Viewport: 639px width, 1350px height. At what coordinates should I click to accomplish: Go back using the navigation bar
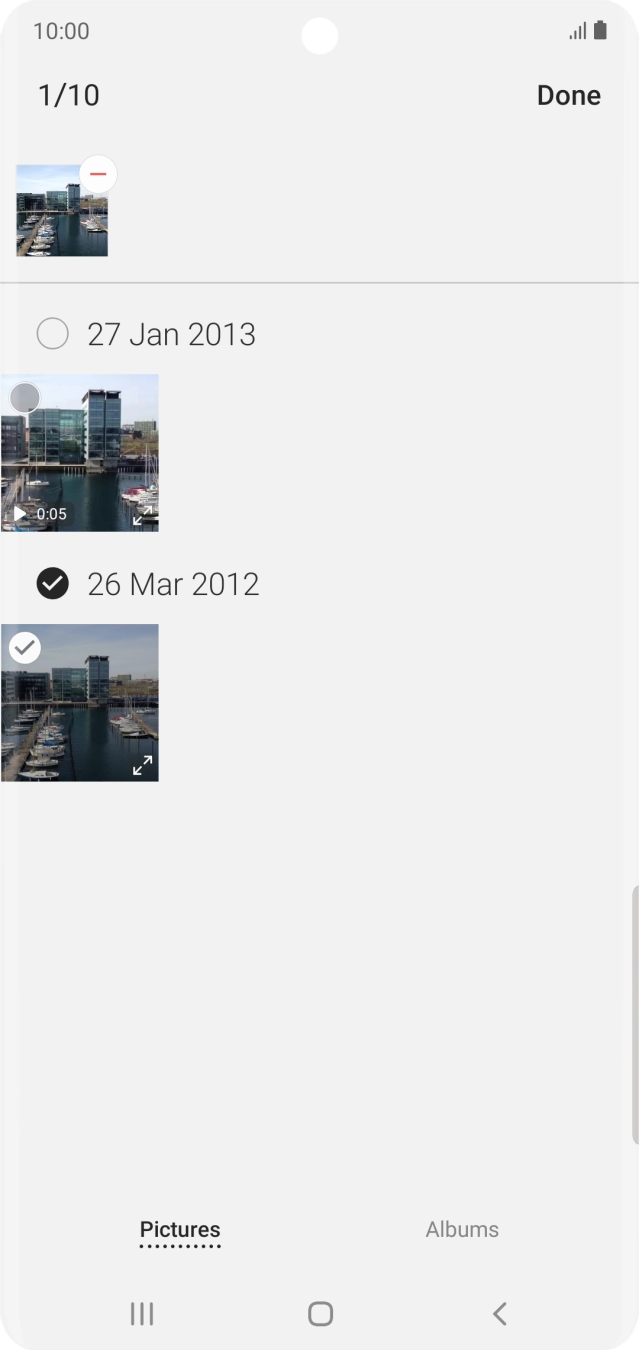[499, 1313]
